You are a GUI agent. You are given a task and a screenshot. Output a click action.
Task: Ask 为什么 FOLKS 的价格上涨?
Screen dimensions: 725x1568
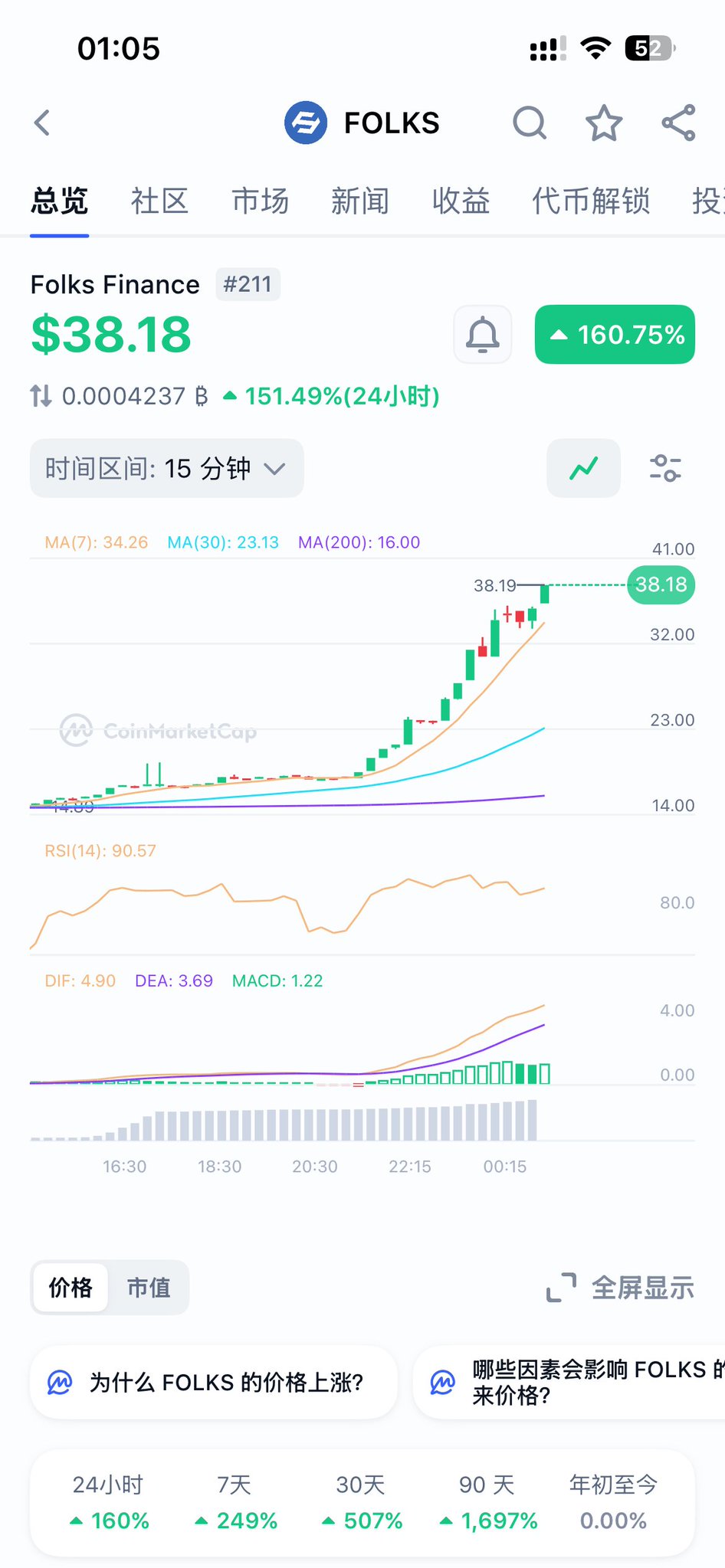click(214, 1383)
